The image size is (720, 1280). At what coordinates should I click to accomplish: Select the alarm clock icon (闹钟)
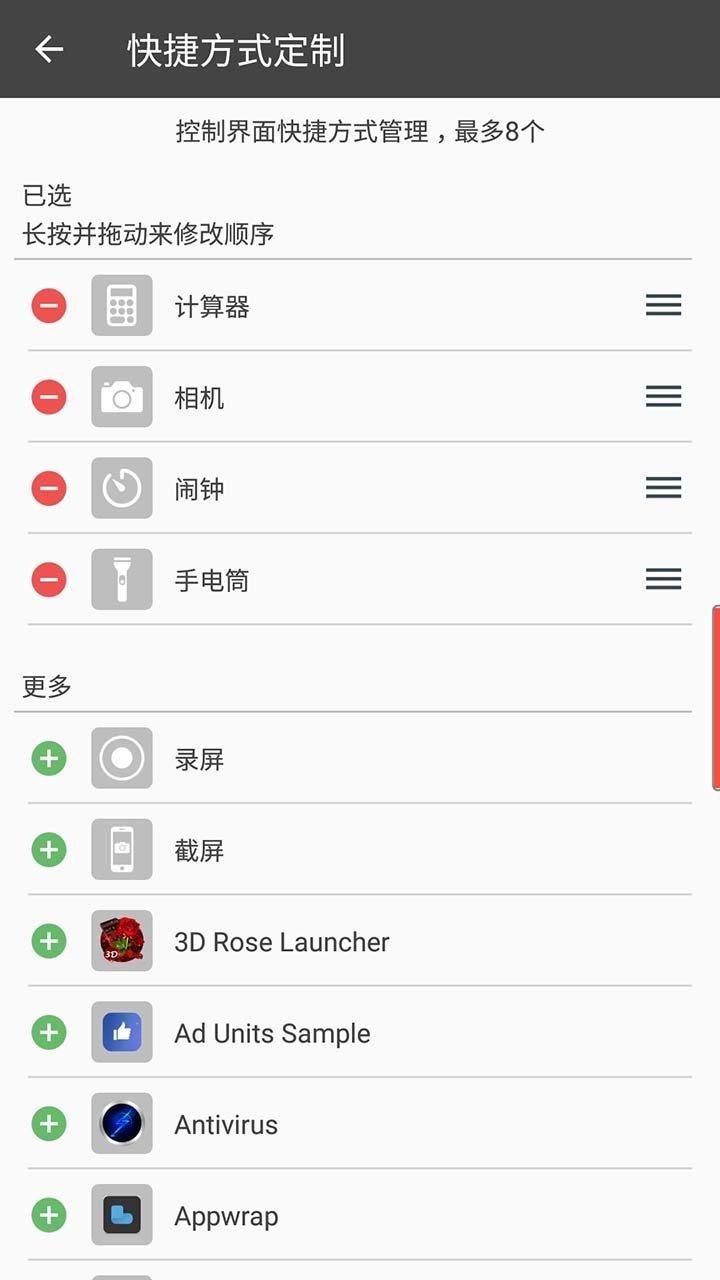[121, 488]
